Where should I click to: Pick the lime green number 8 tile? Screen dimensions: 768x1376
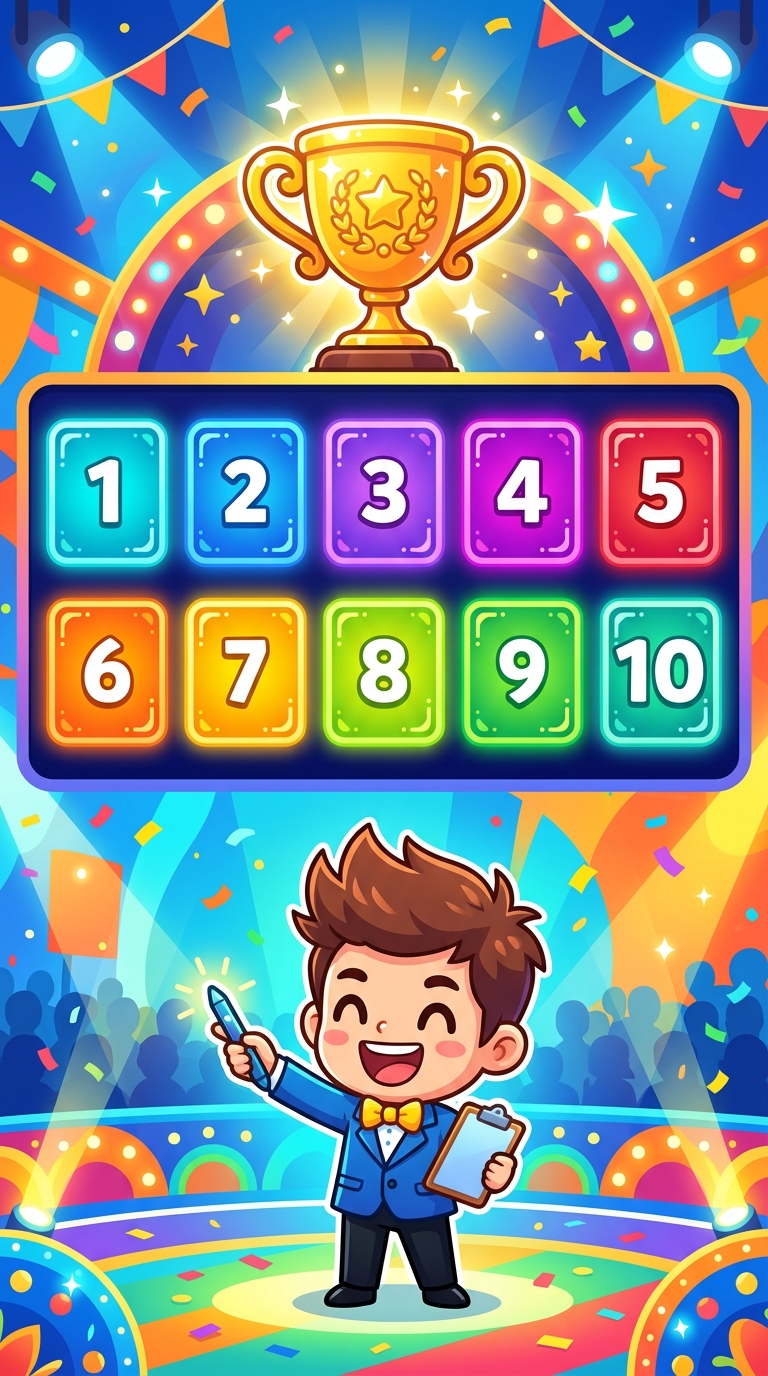(384, 672)
